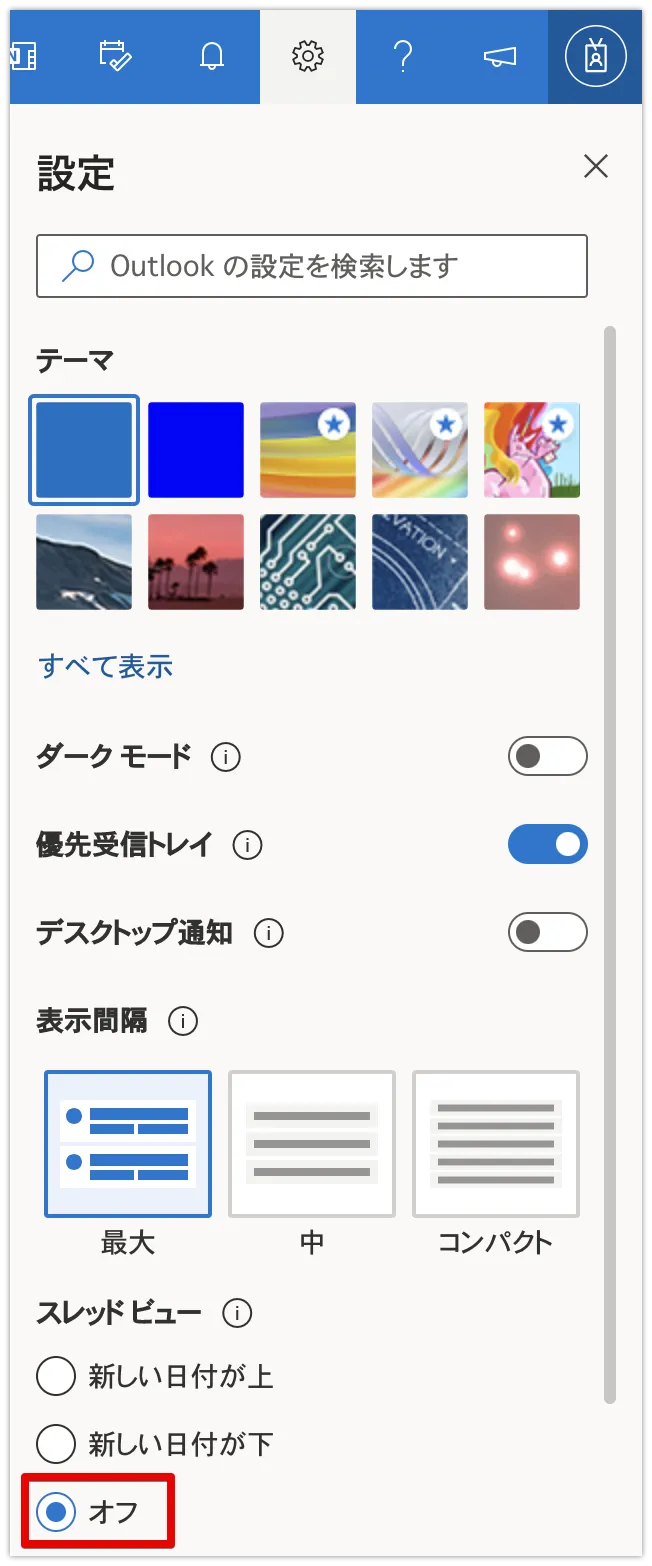Open the help question mark
This screenshot has width=652, height=1566.
[403, 57]
